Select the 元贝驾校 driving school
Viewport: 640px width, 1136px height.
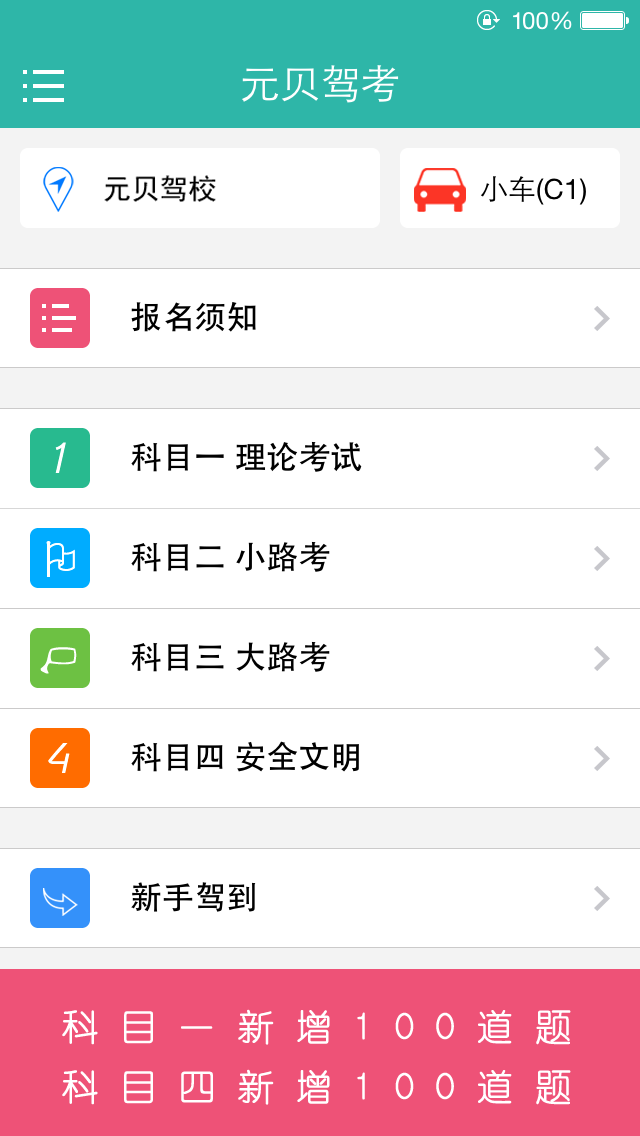tap(200, 188)
